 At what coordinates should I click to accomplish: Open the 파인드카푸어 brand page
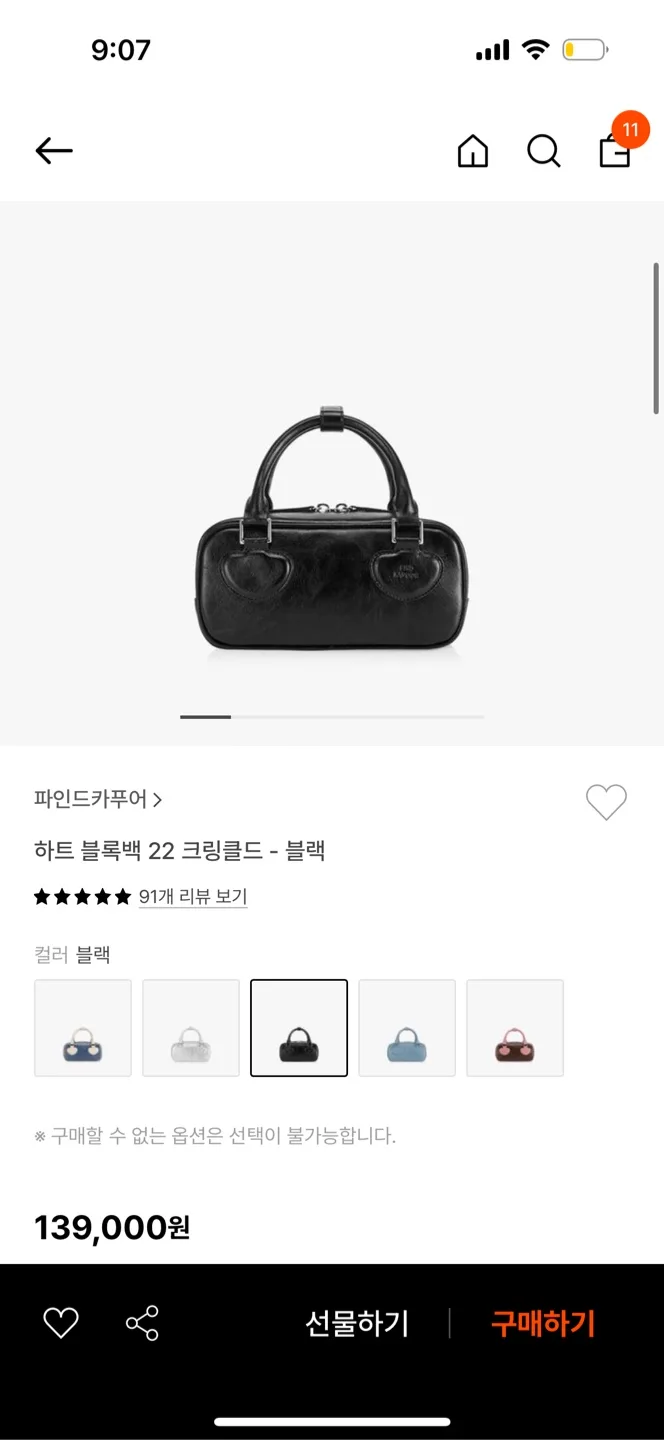tap(98, 799)
